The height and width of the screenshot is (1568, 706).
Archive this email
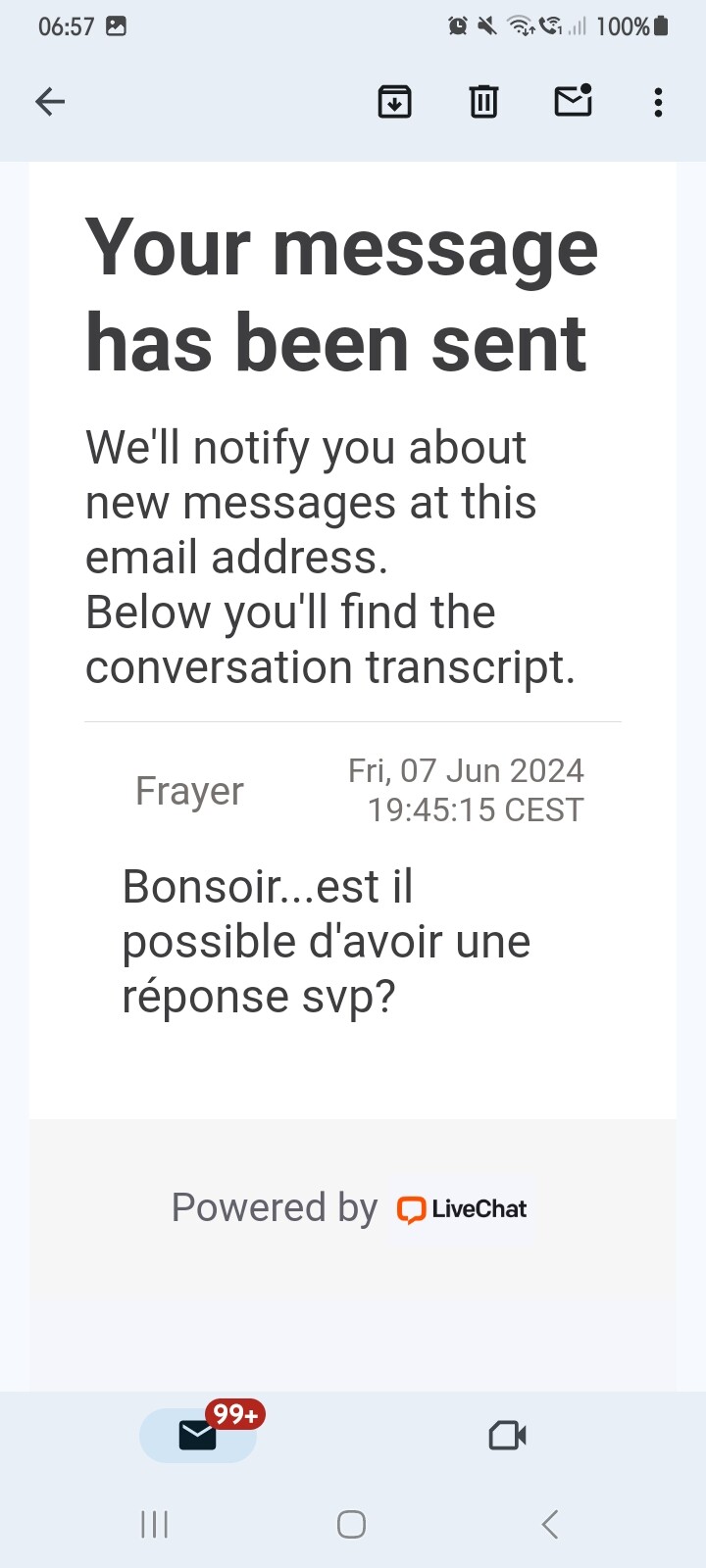(x=395, y=102)
